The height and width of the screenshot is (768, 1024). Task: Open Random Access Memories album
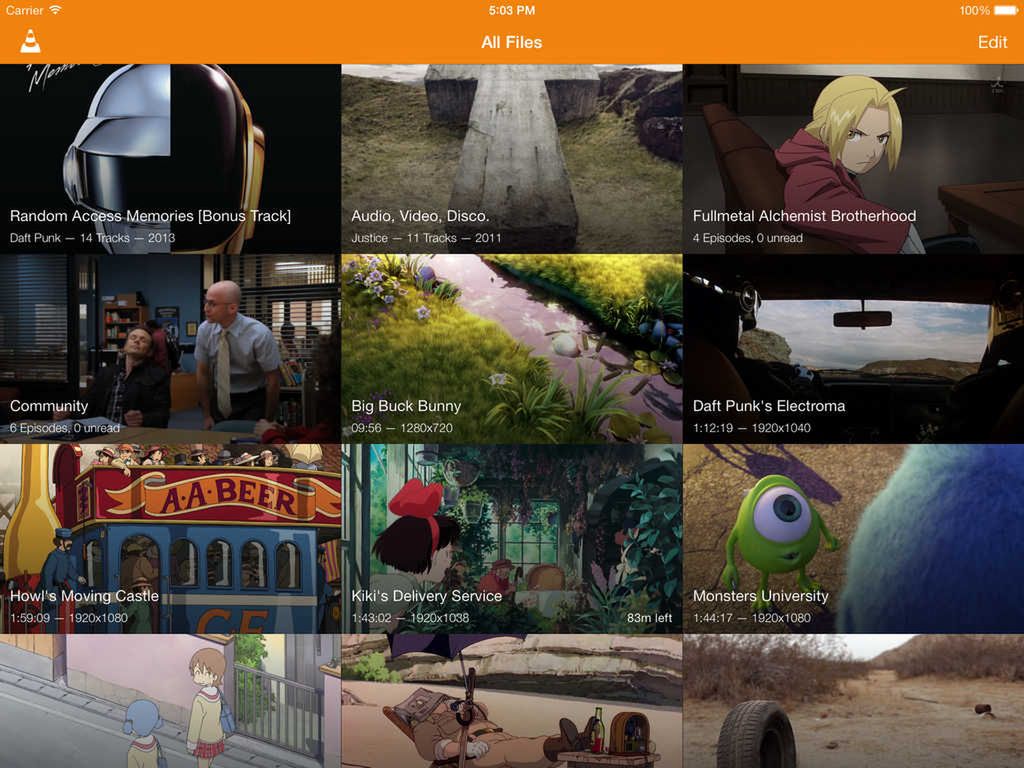[x=170, y=158]
